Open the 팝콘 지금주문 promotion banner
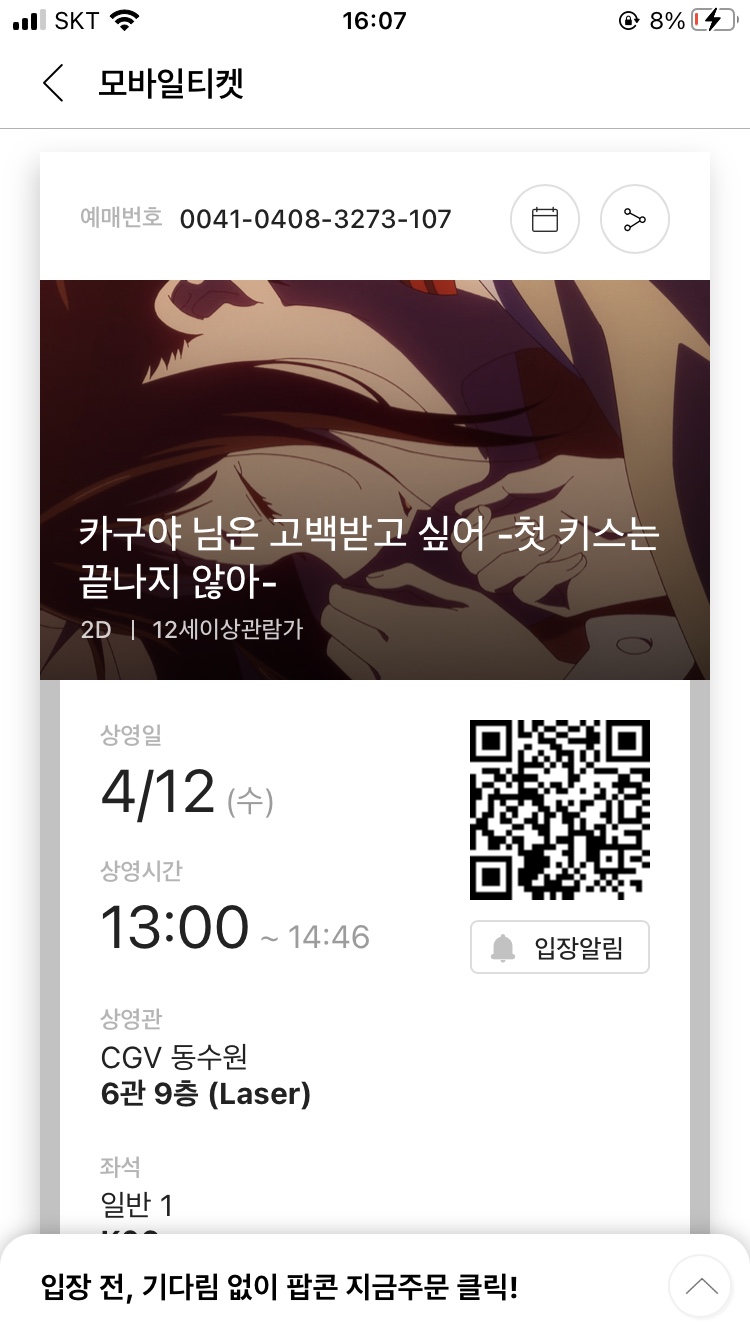Screen dimensions: 750x1334 [x=280, y=1287]
